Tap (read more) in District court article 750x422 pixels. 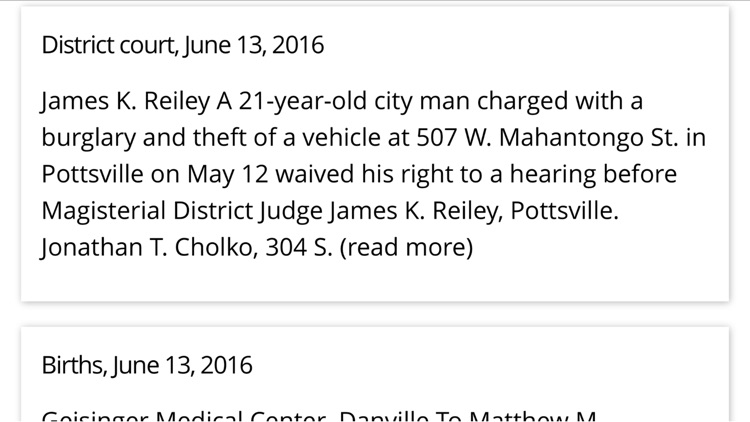406,247
